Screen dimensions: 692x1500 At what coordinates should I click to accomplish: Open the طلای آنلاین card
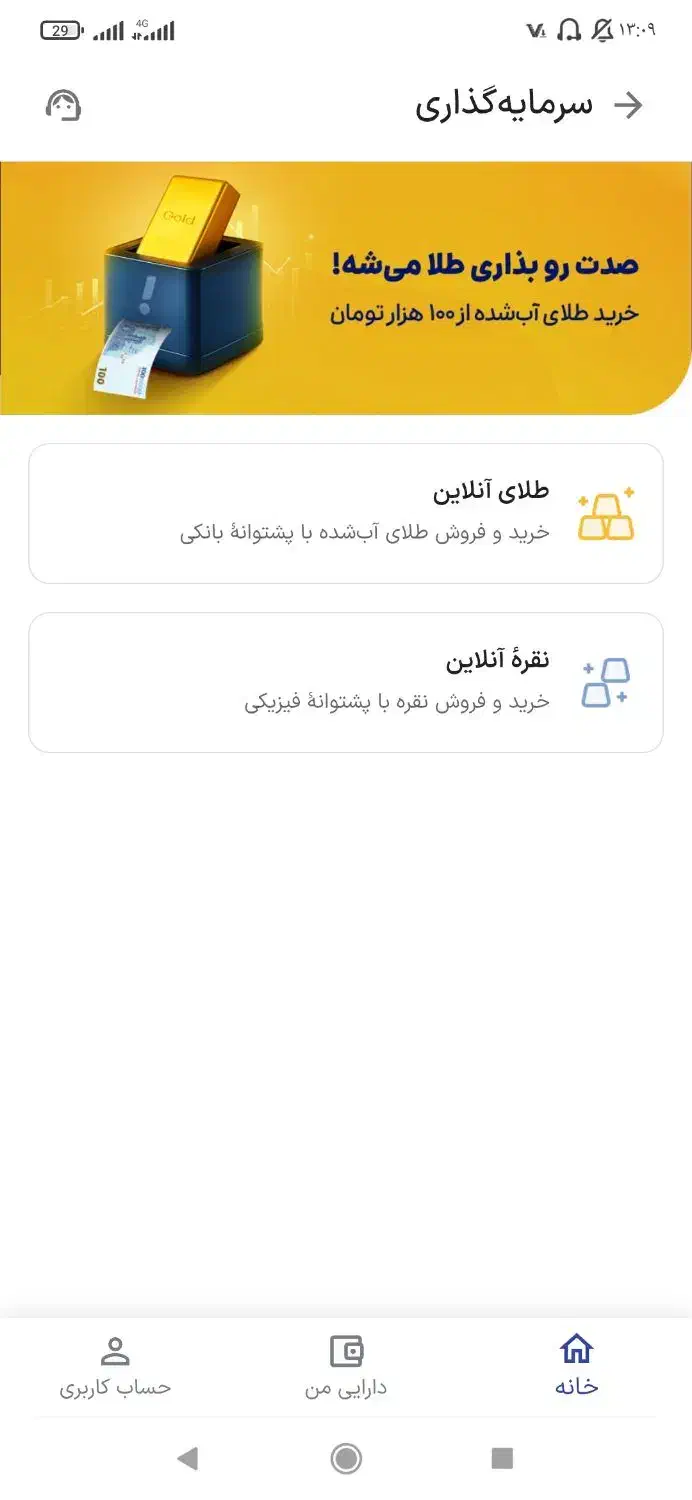coord(346,513)
